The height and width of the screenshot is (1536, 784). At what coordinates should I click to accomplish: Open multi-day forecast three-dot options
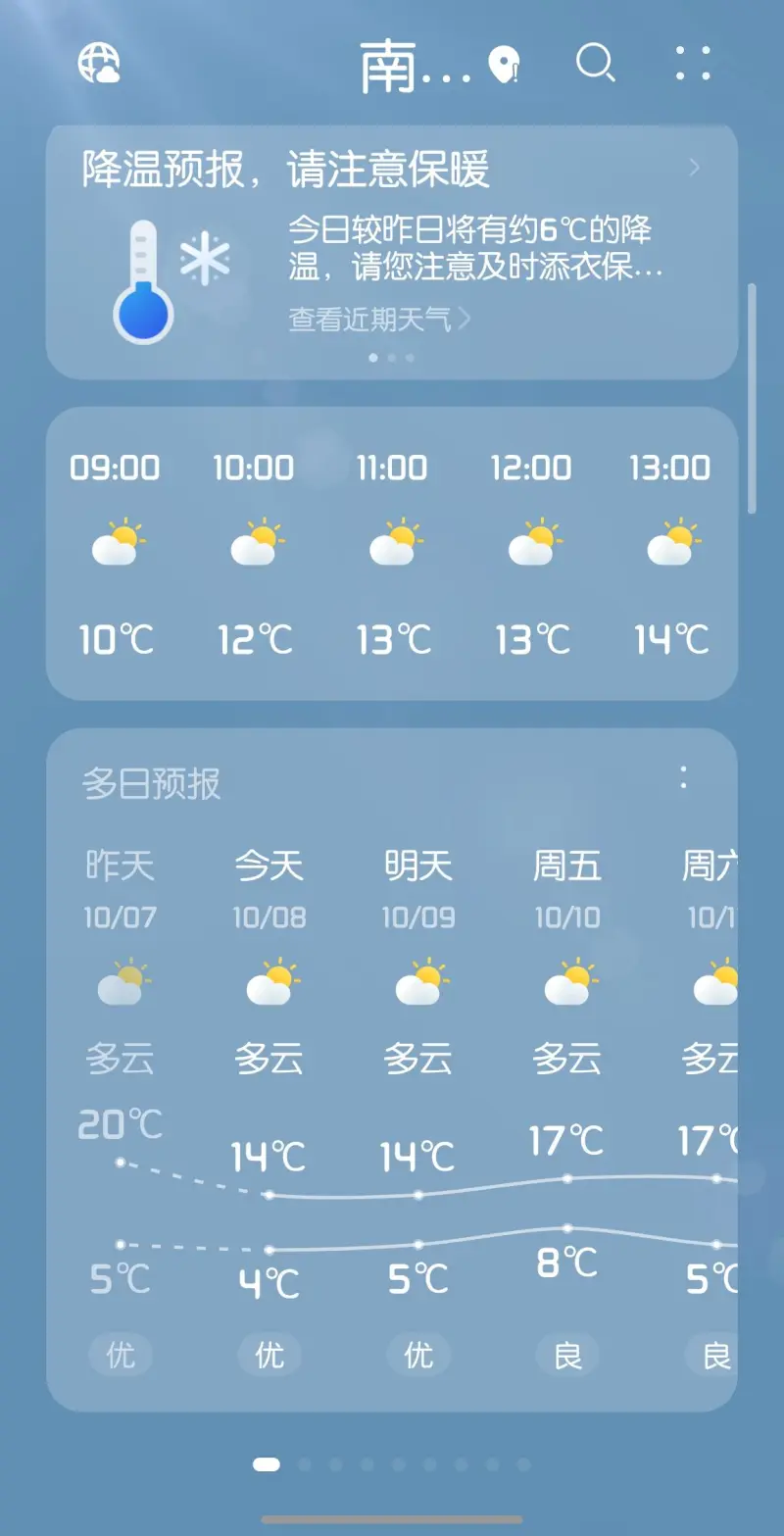pyautogui.click(x=684, y=778)
